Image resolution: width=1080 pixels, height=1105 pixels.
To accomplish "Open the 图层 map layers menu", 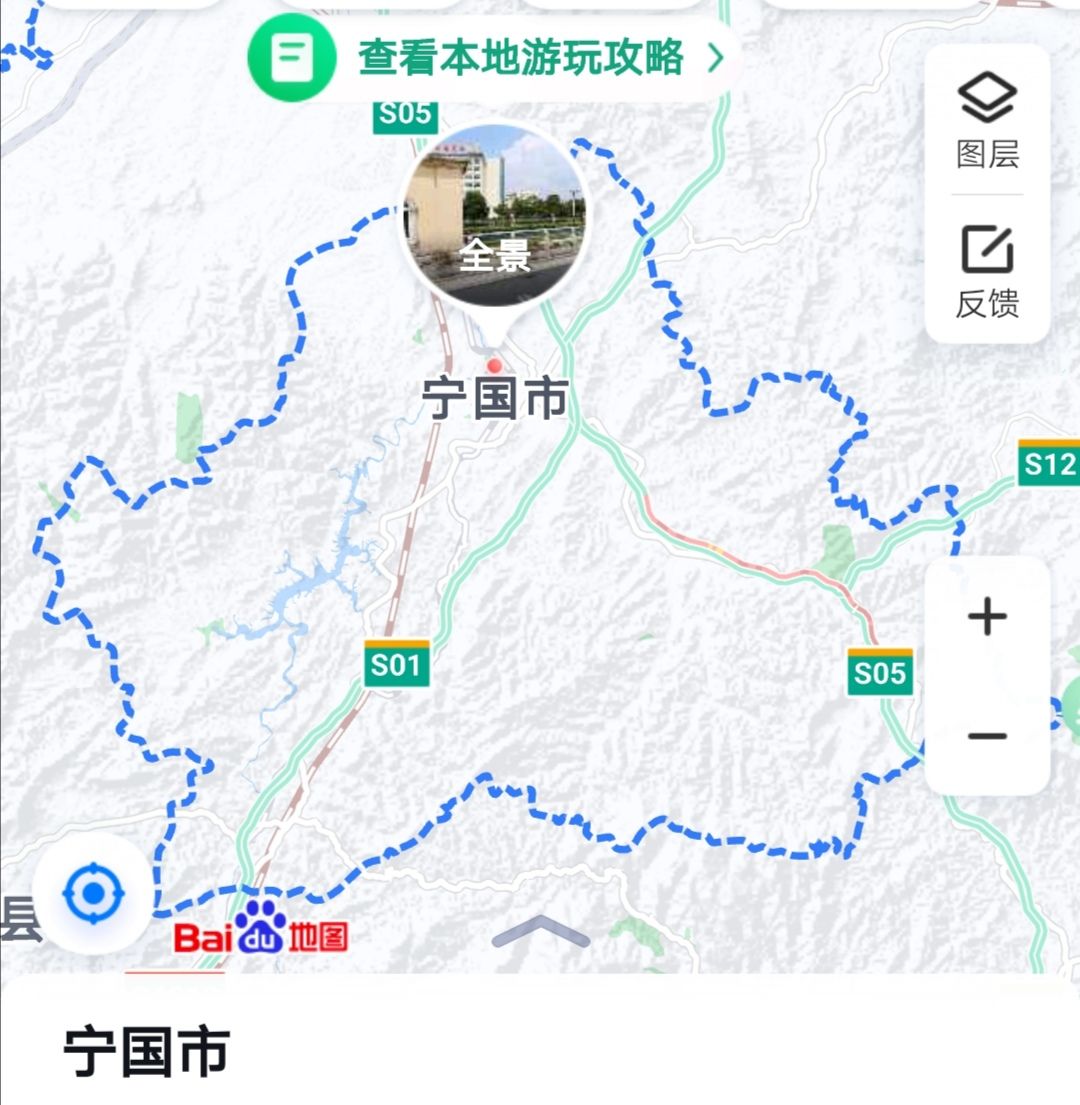I will coord(987,120).
